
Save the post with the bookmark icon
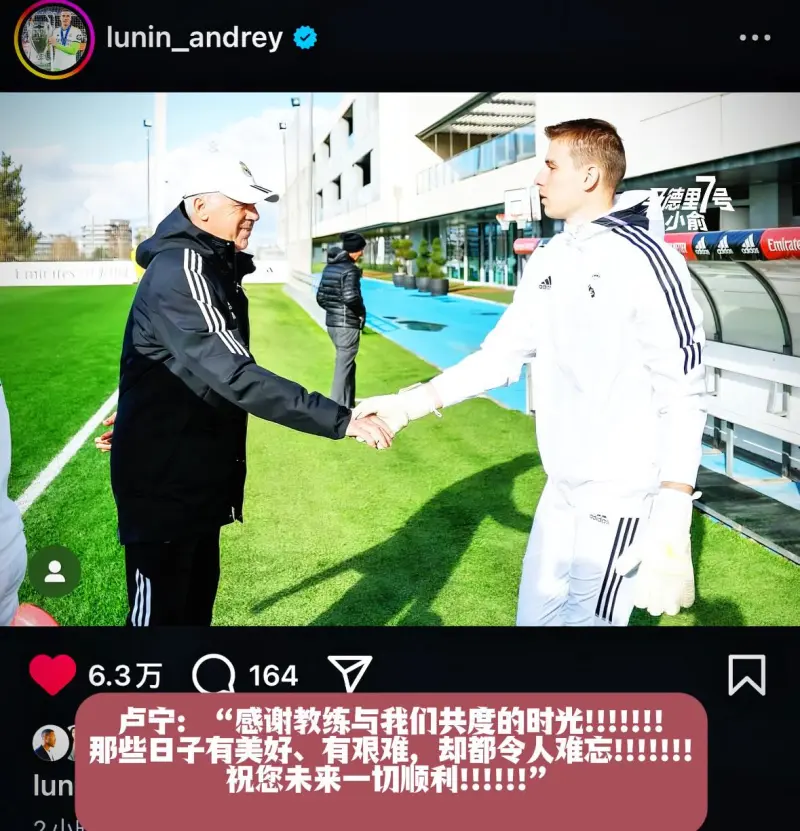(x=746, y=675)
